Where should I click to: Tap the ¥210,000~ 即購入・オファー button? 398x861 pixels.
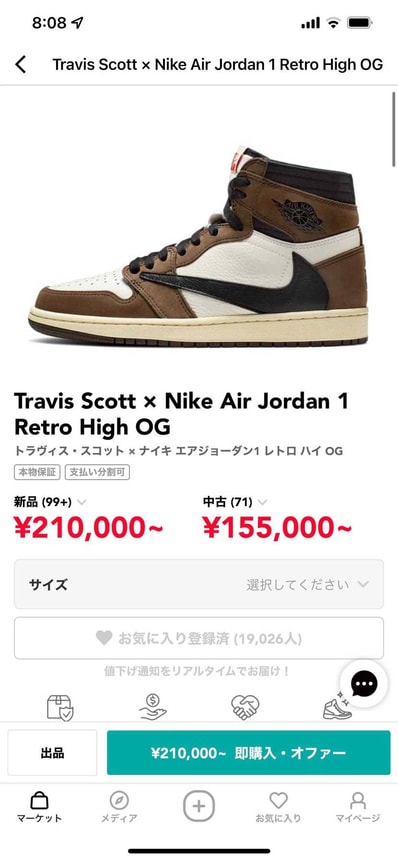[249, 752]
